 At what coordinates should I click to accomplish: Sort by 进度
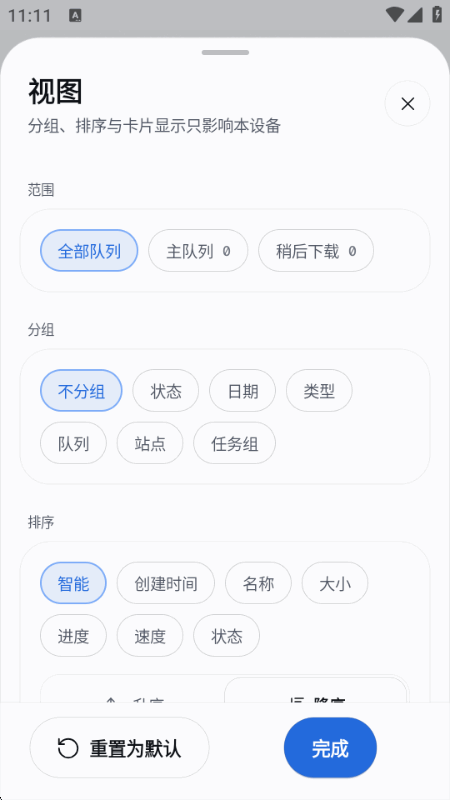click(73, 636)
